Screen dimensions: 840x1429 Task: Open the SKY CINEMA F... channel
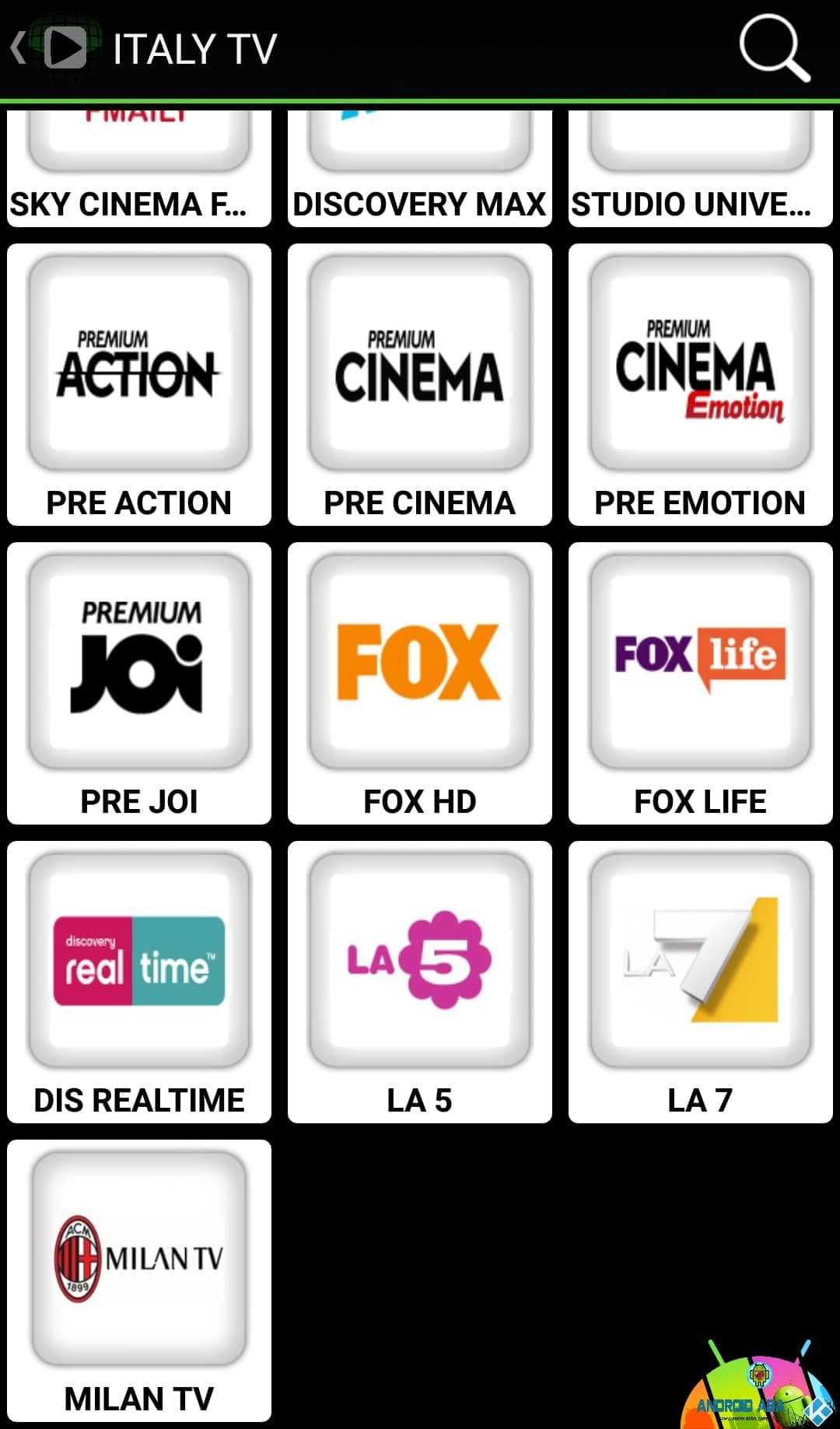click(x=139, y=169)
